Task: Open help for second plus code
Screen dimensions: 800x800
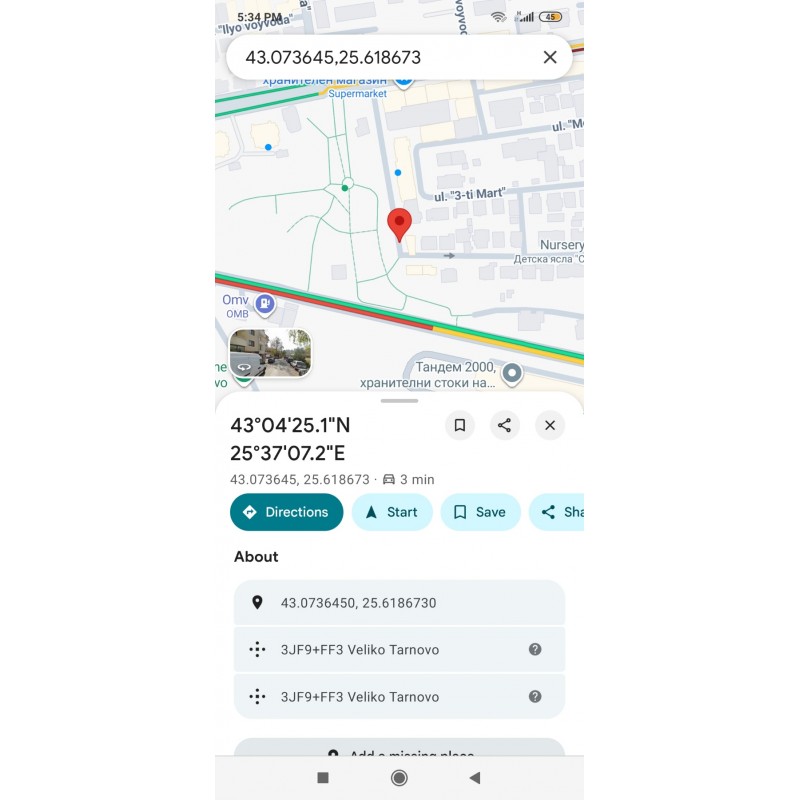Action: [535, 697]
